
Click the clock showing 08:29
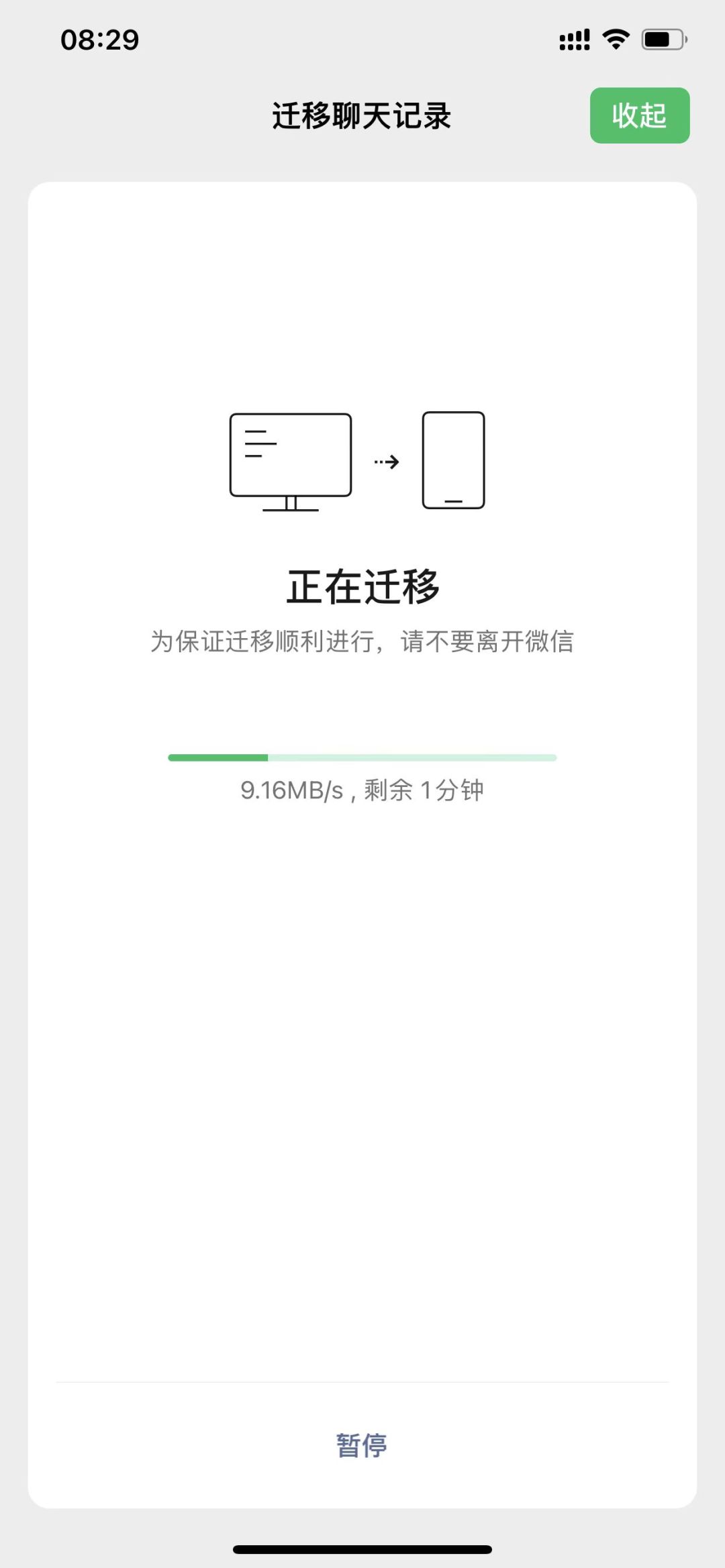(x=100, y=40)
